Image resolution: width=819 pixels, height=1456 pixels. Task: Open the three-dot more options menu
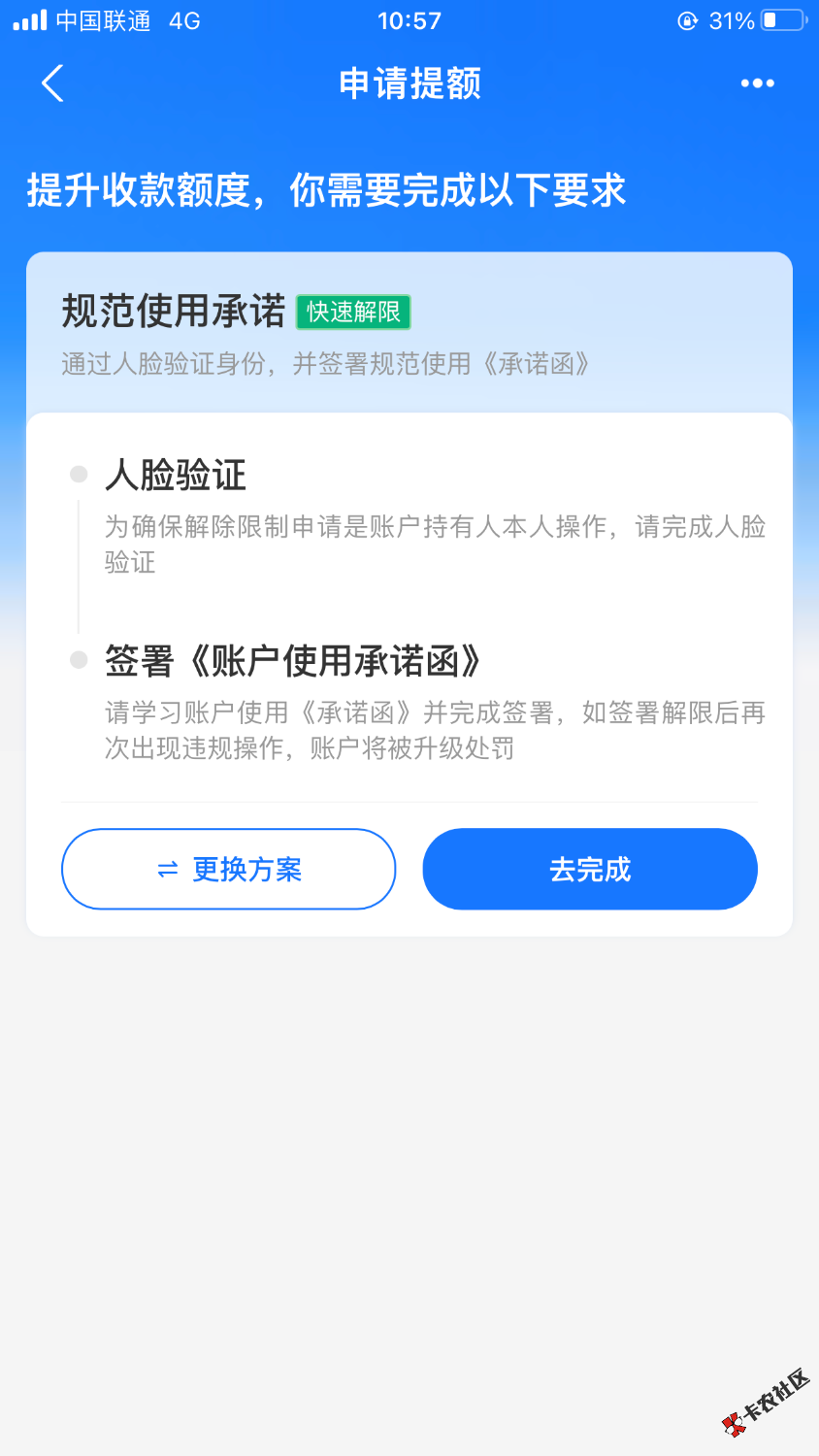pyautogui.click(x=757, y=83)
